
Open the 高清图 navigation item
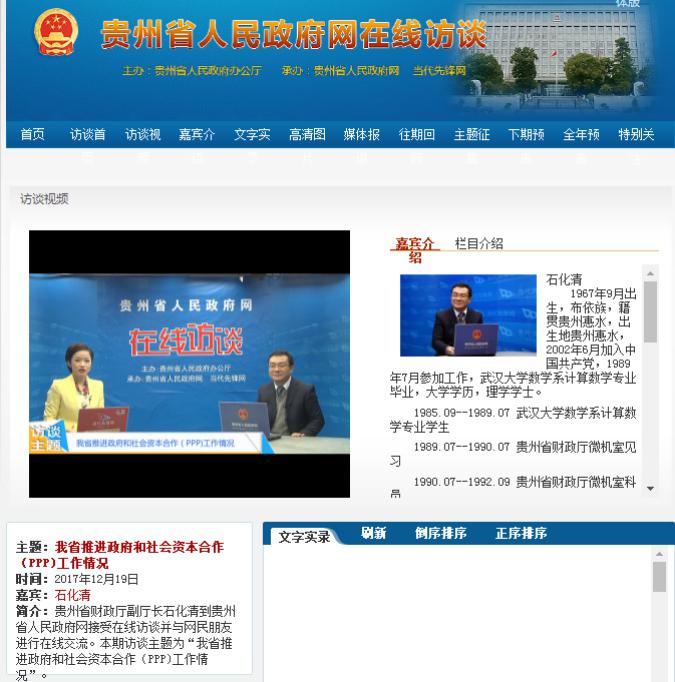[307, 135]
